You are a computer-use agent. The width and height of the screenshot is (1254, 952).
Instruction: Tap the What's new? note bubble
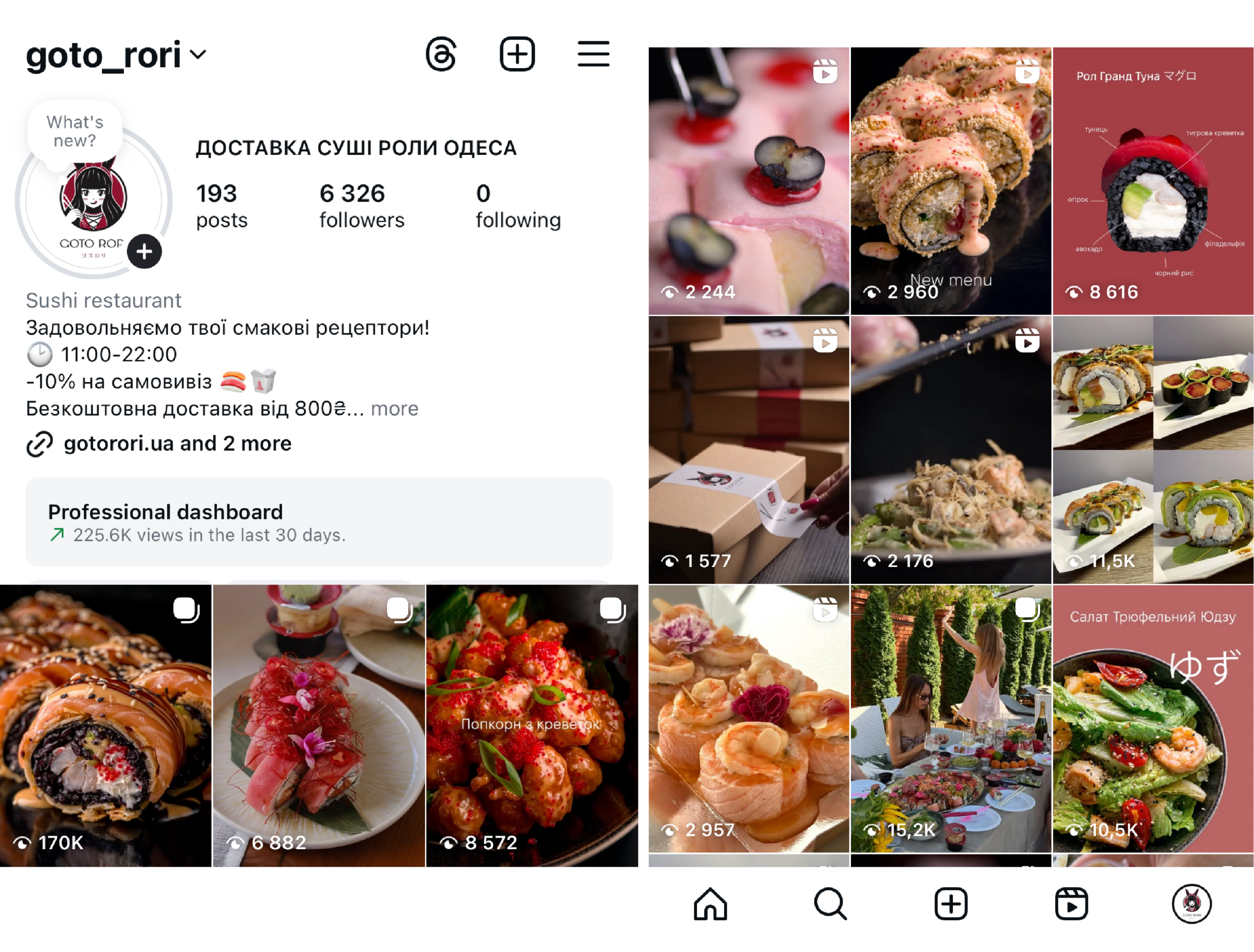[75, 131]
